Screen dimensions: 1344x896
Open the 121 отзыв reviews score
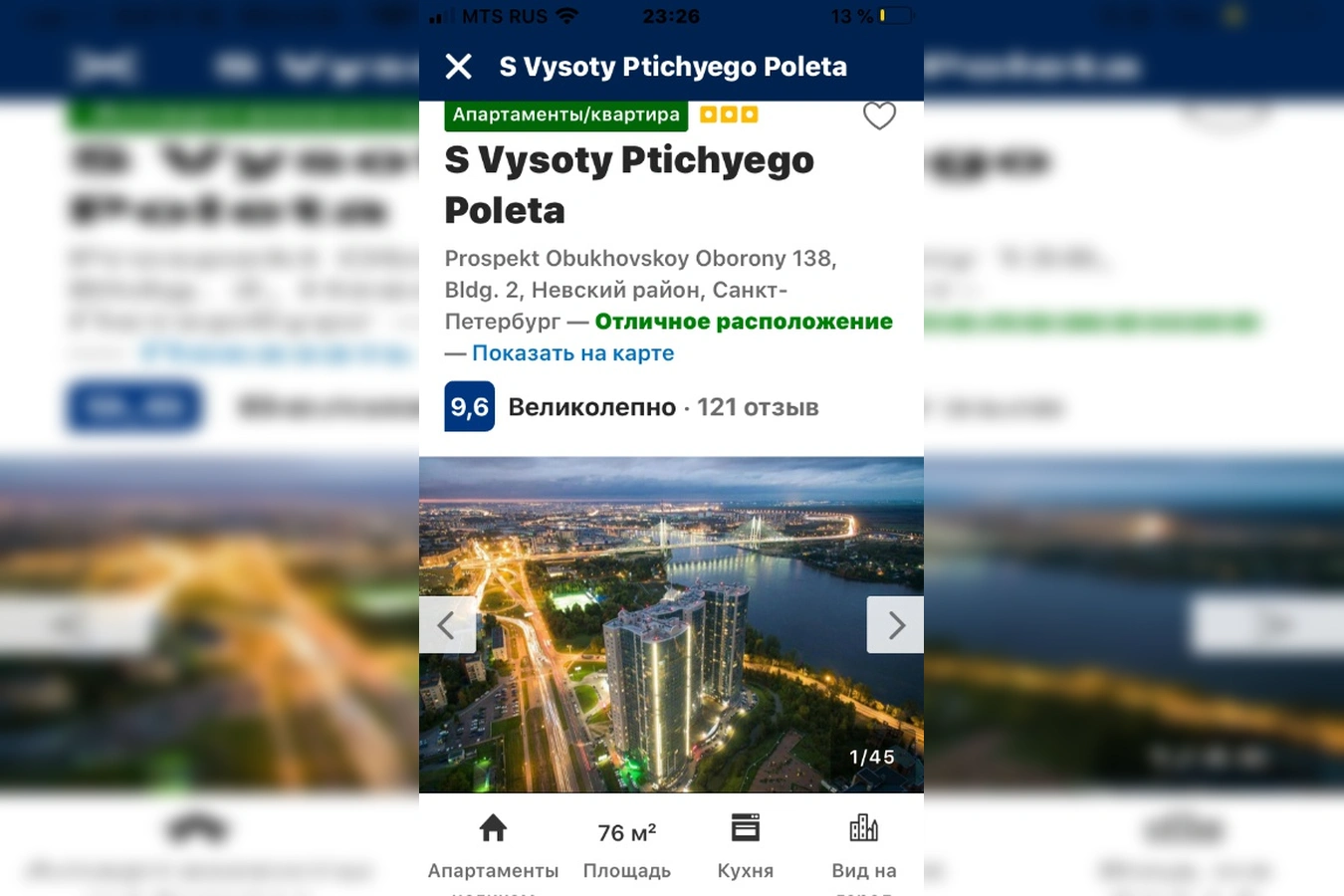[x=757, y=407]
